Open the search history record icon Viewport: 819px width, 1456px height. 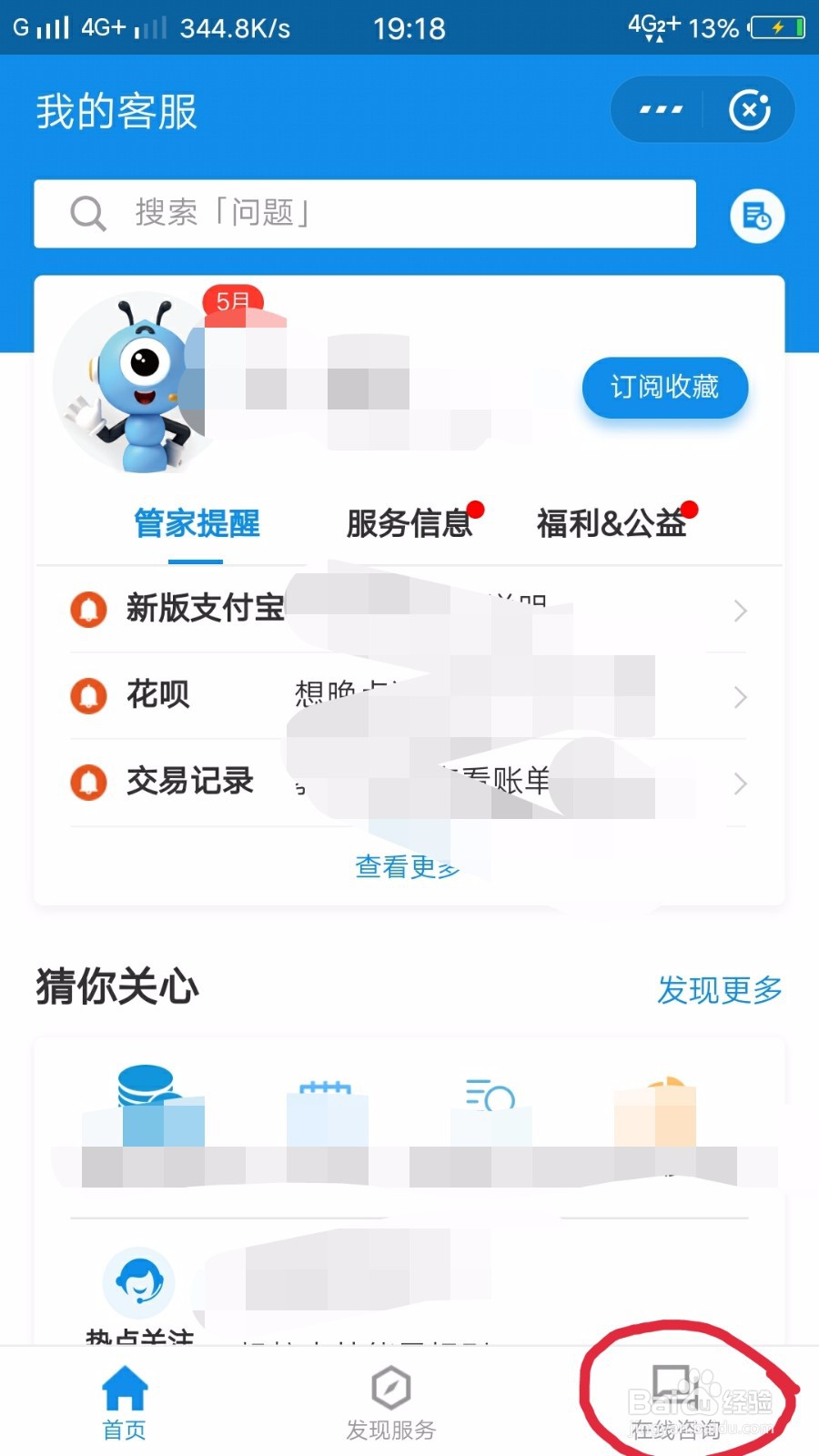[757, 215]
